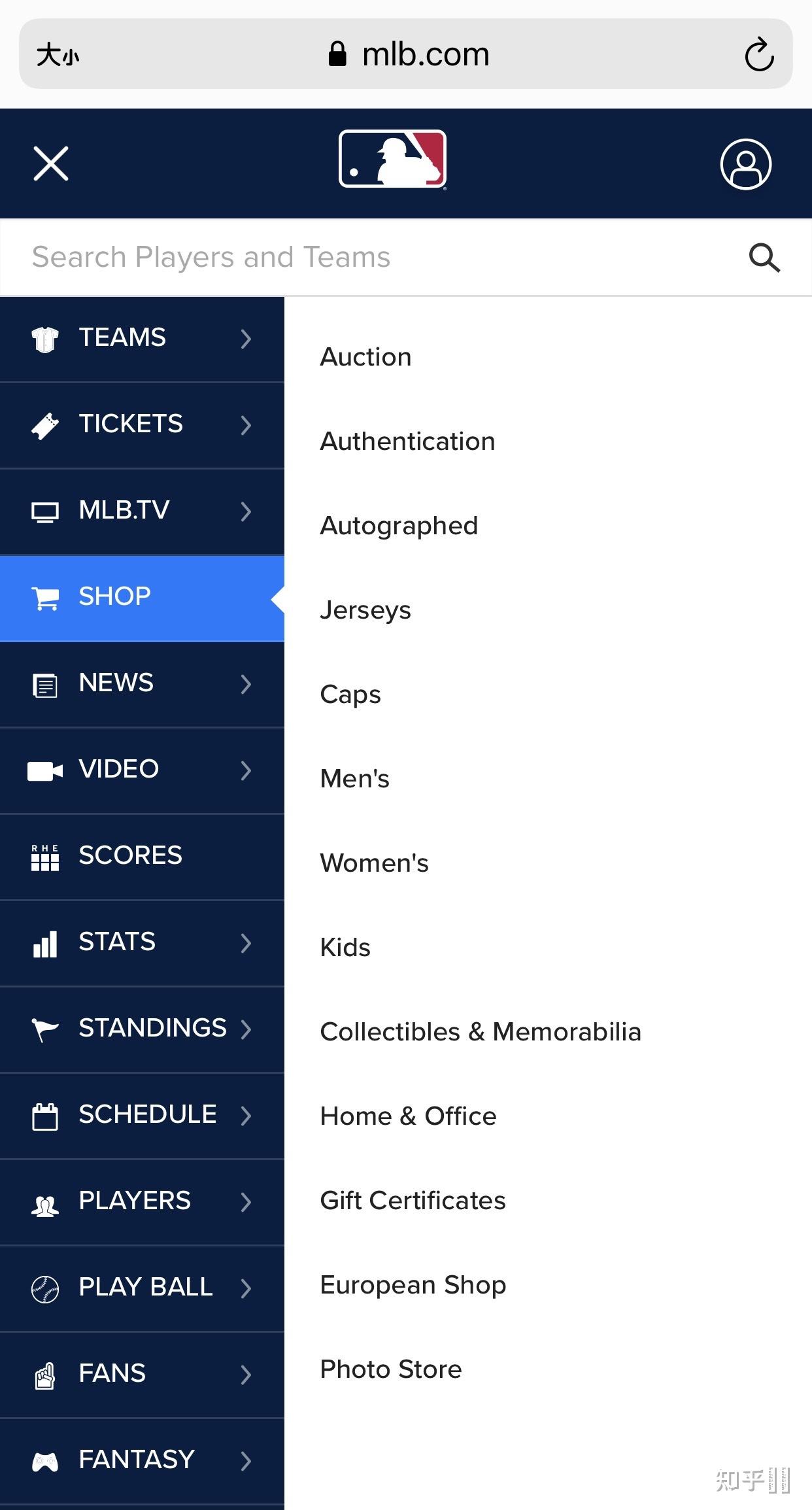Open the Auction shop link
The width and height of the screenshot is (812, 1510).
[x=365, y=357]
